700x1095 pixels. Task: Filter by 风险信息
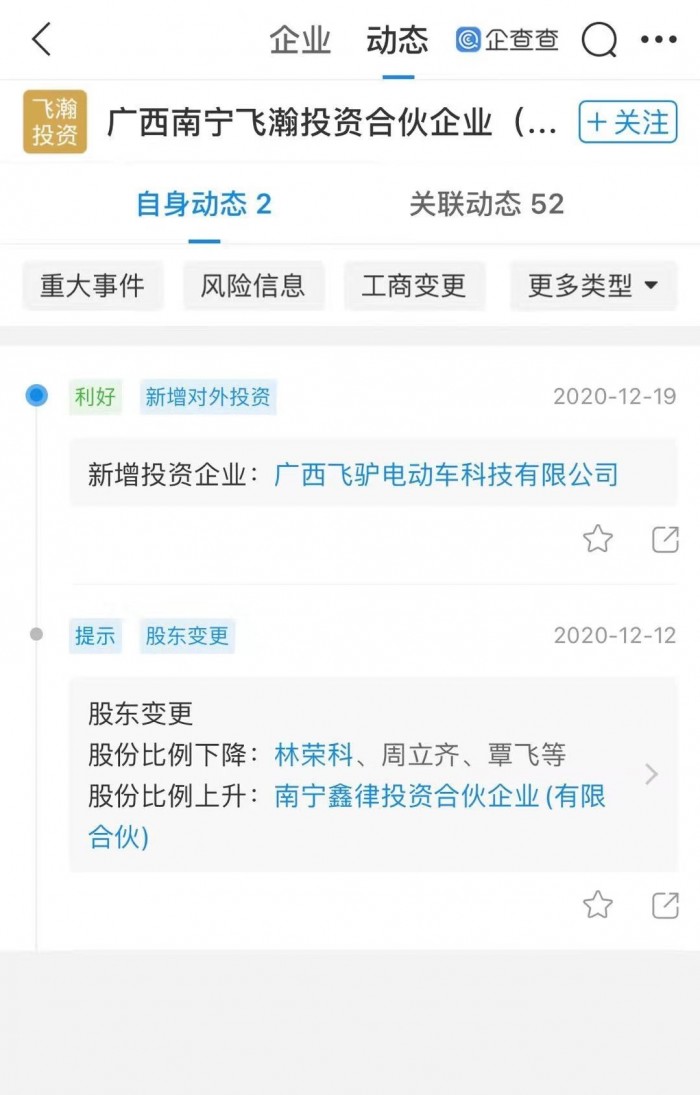(252, 286)
